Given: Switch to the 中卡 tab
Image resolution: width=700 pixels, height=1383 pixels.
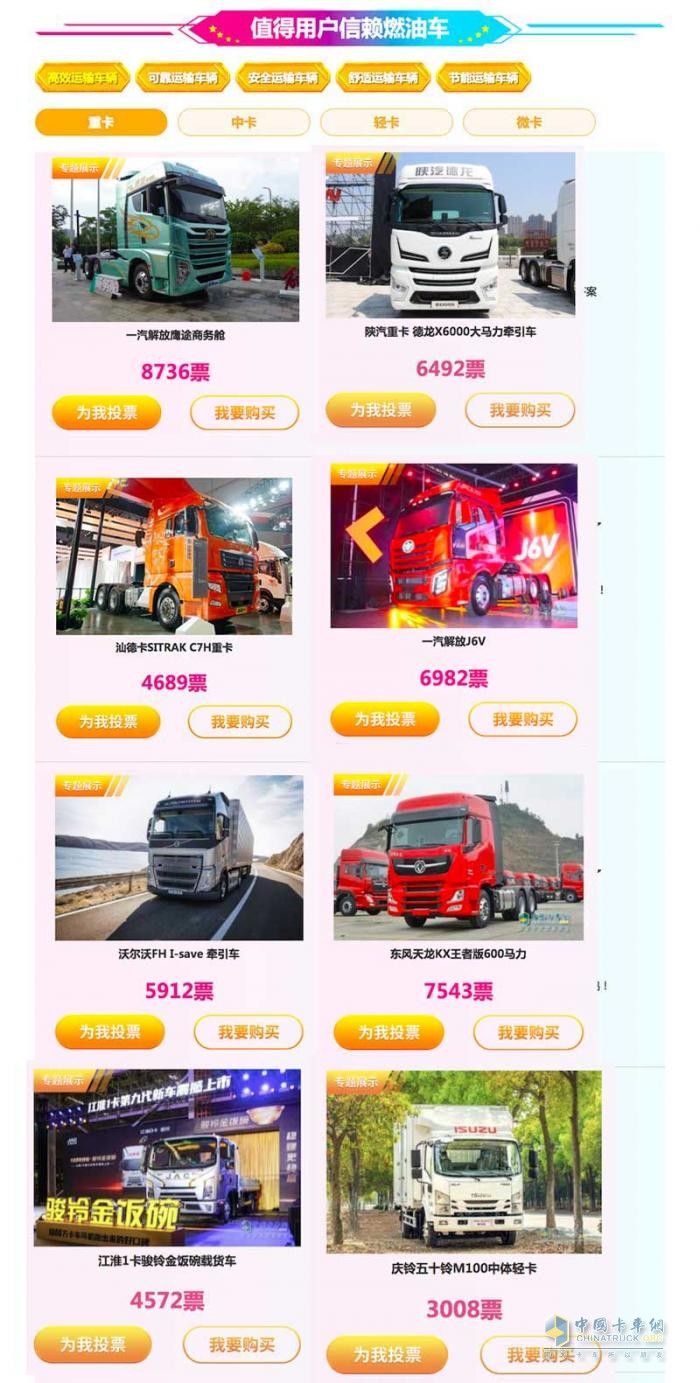Looking at the screenshot, I should coord(243,122).
